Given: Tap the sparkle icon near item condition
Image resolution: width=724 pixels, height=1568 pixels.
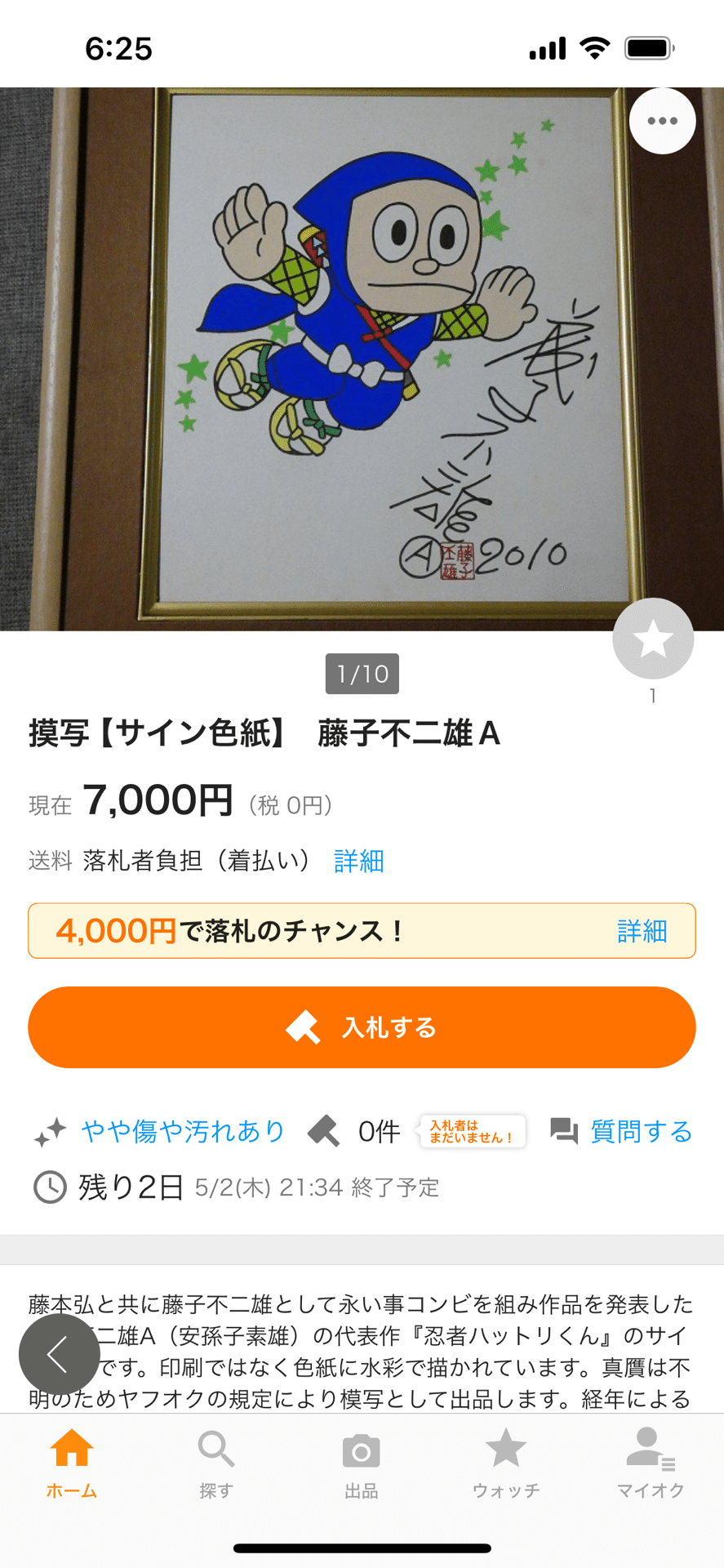Looking at the screenshot, I should (49, 1132).
